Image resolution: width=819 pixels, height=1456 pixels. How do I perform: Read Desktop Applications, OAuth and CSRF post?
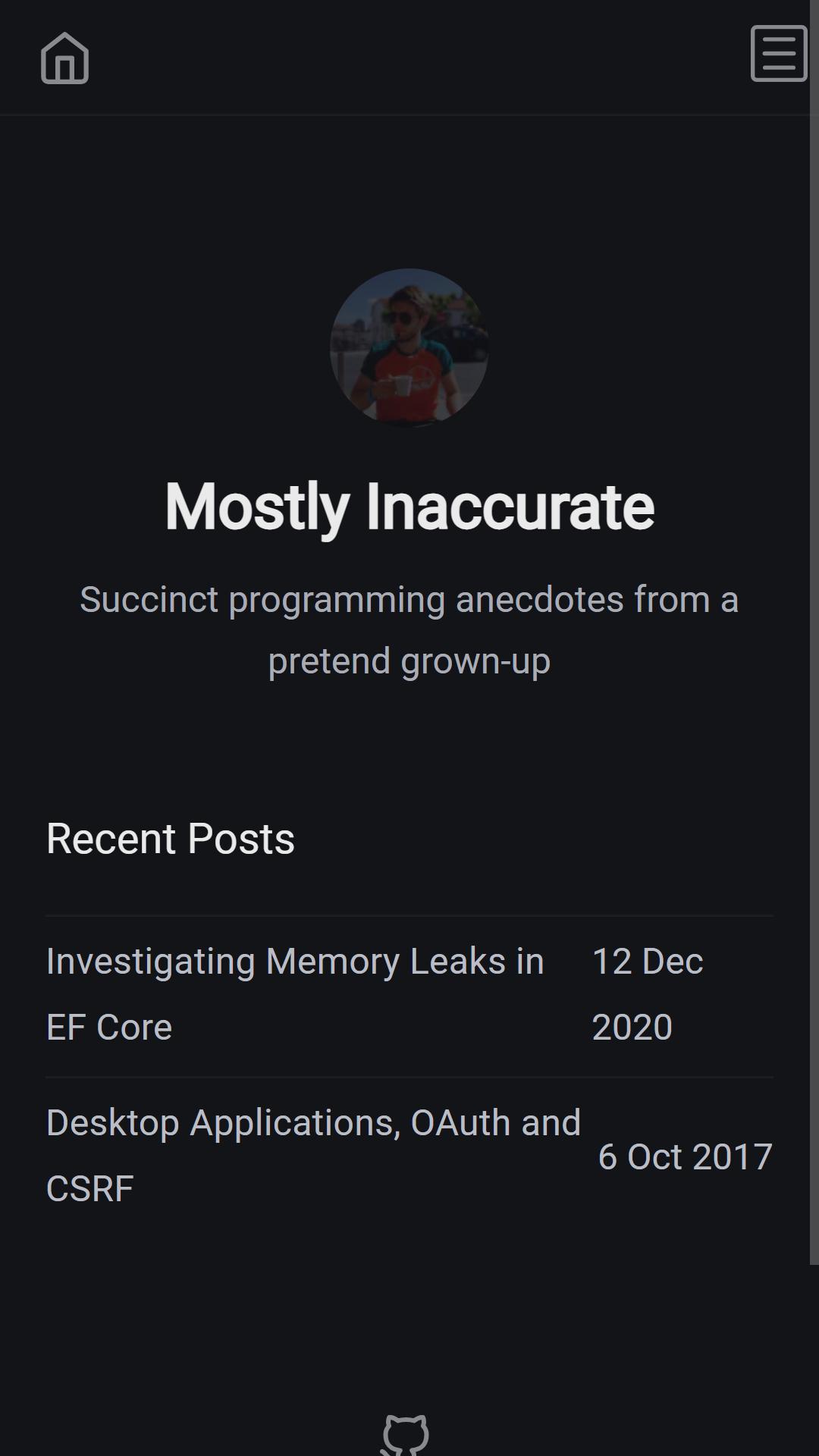click(x=313, y=1156)
